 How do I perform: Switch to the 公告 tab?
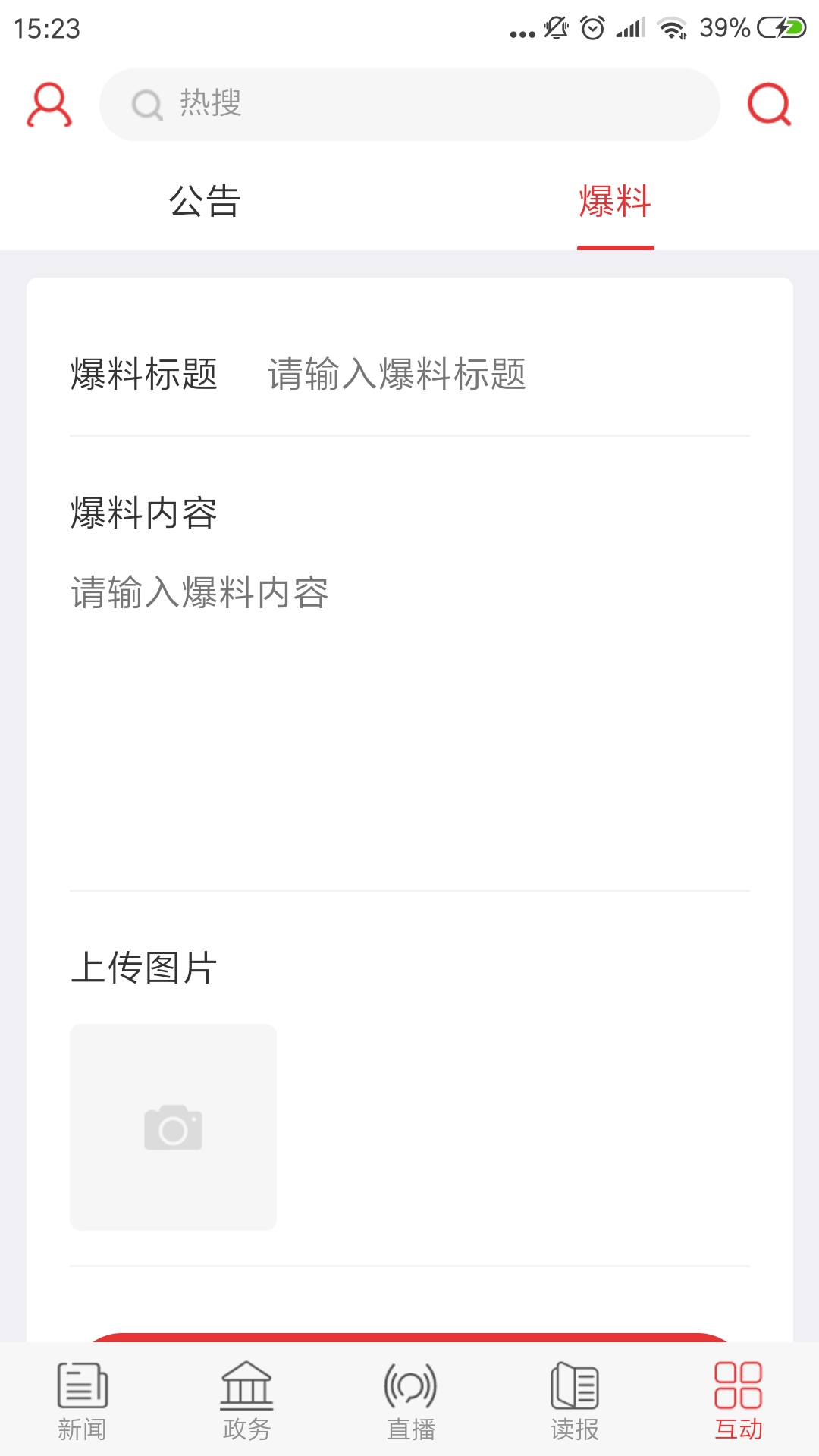205,201
